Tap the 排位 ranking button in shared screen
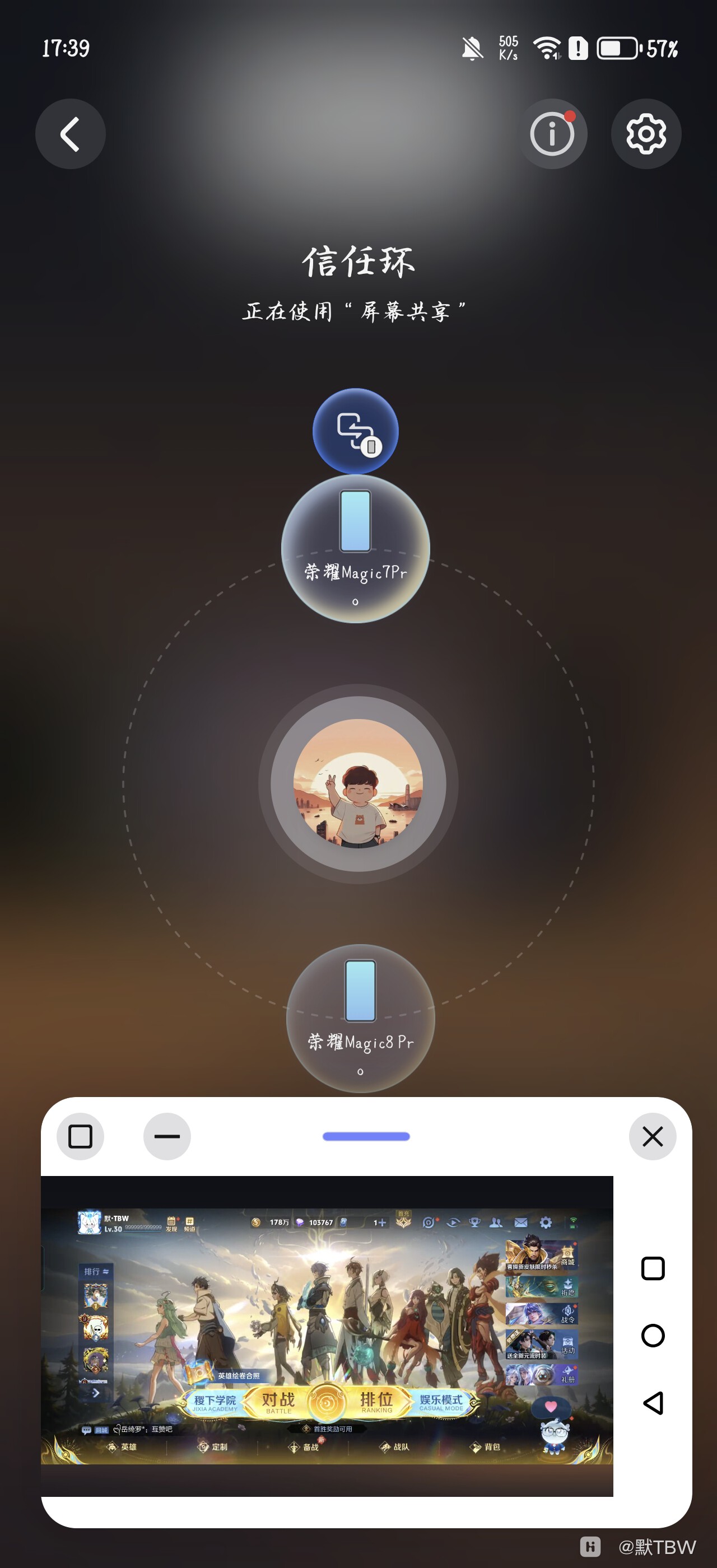 (376, 1401)
